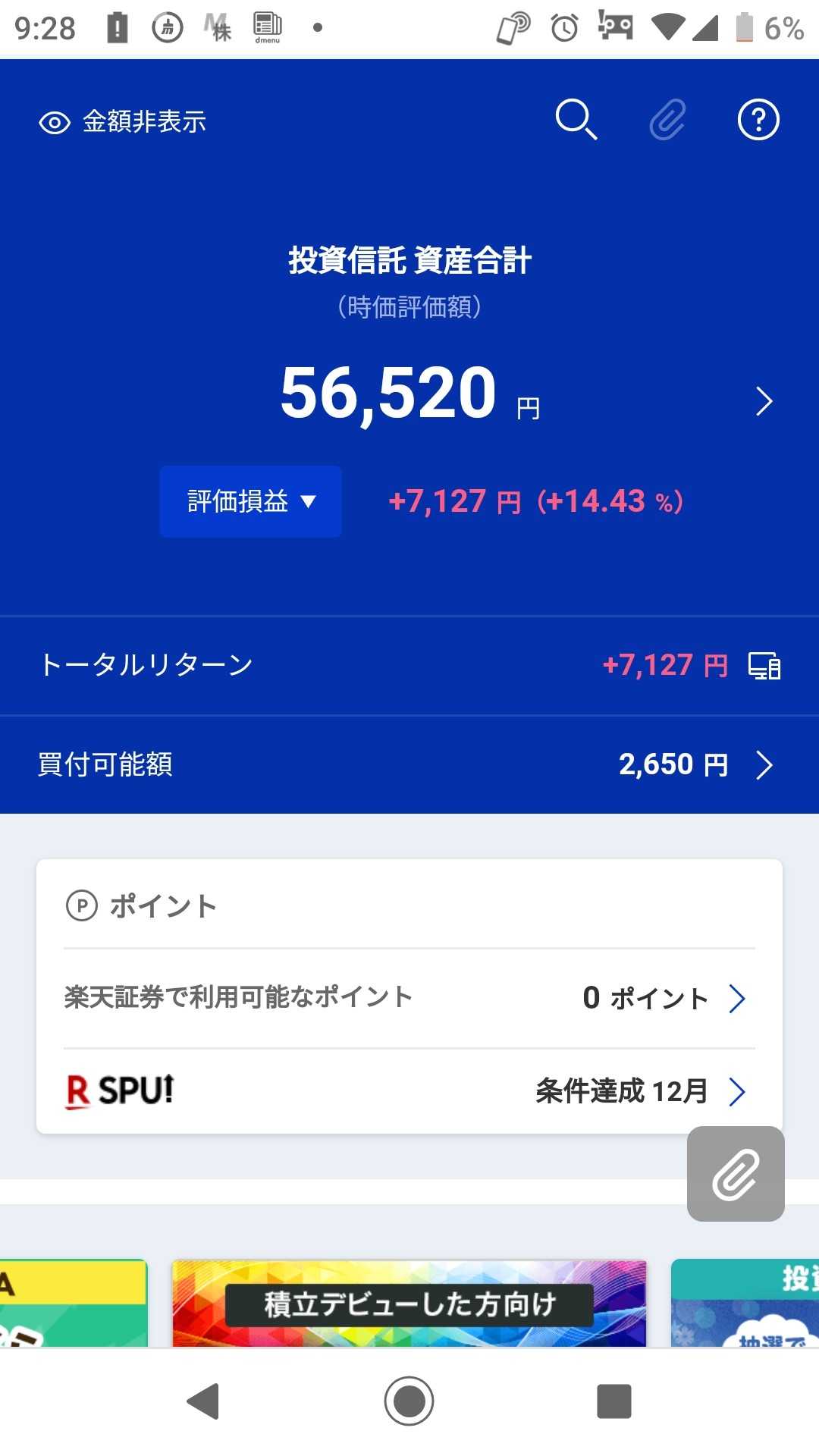819x1456 pixels.
Task: Open the help question mark icon
Action: pos(758,120)
